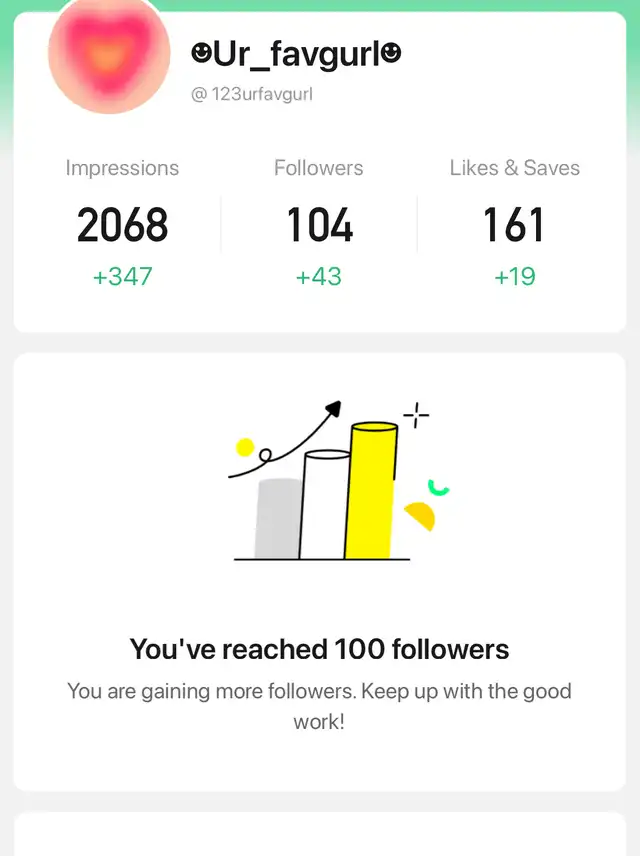The width and height of the screenshot is (640, 856).
Task: Open the Ur_favgurl profile picture
Action: click(x=109, y=57)
